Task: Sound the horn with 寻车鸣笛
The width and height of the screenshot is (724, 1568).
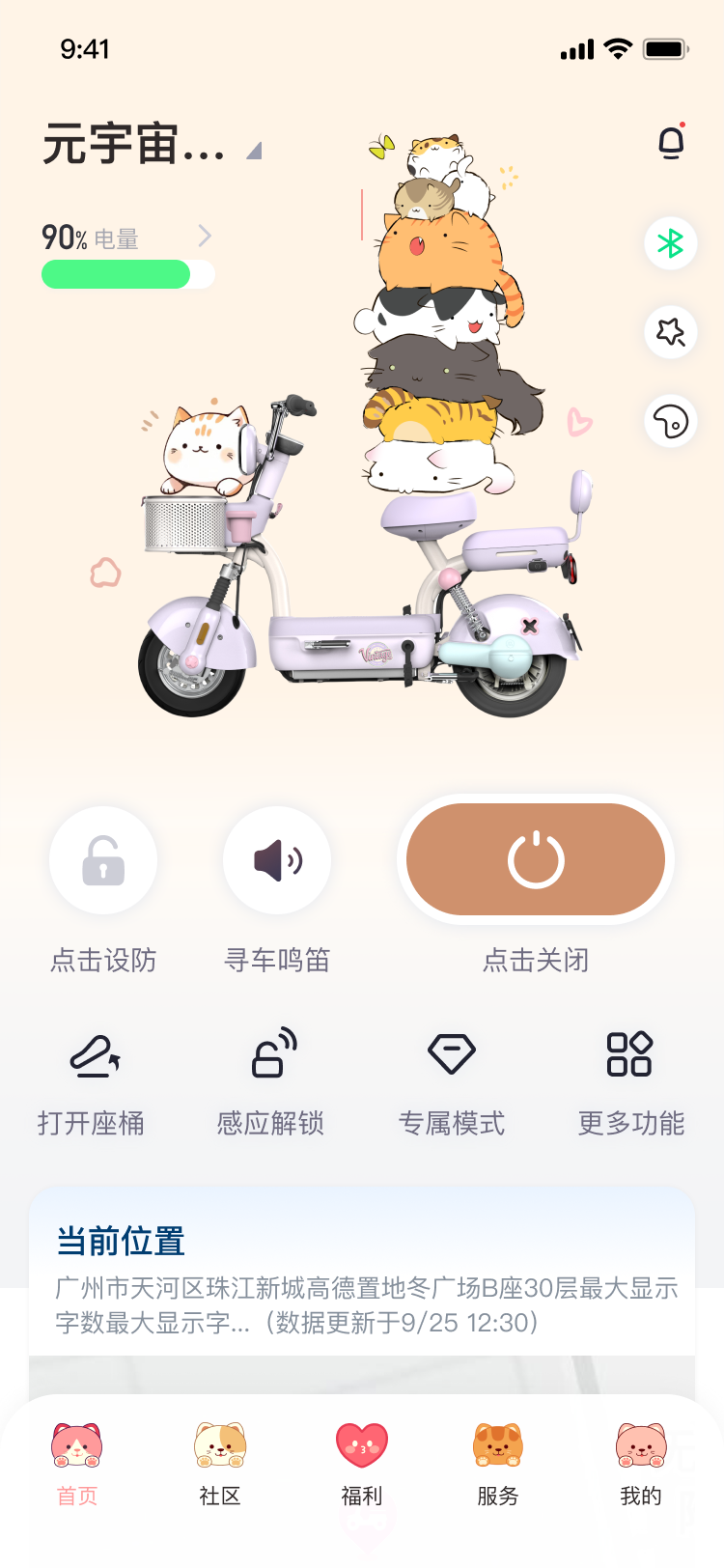Action: pos(277,861)
